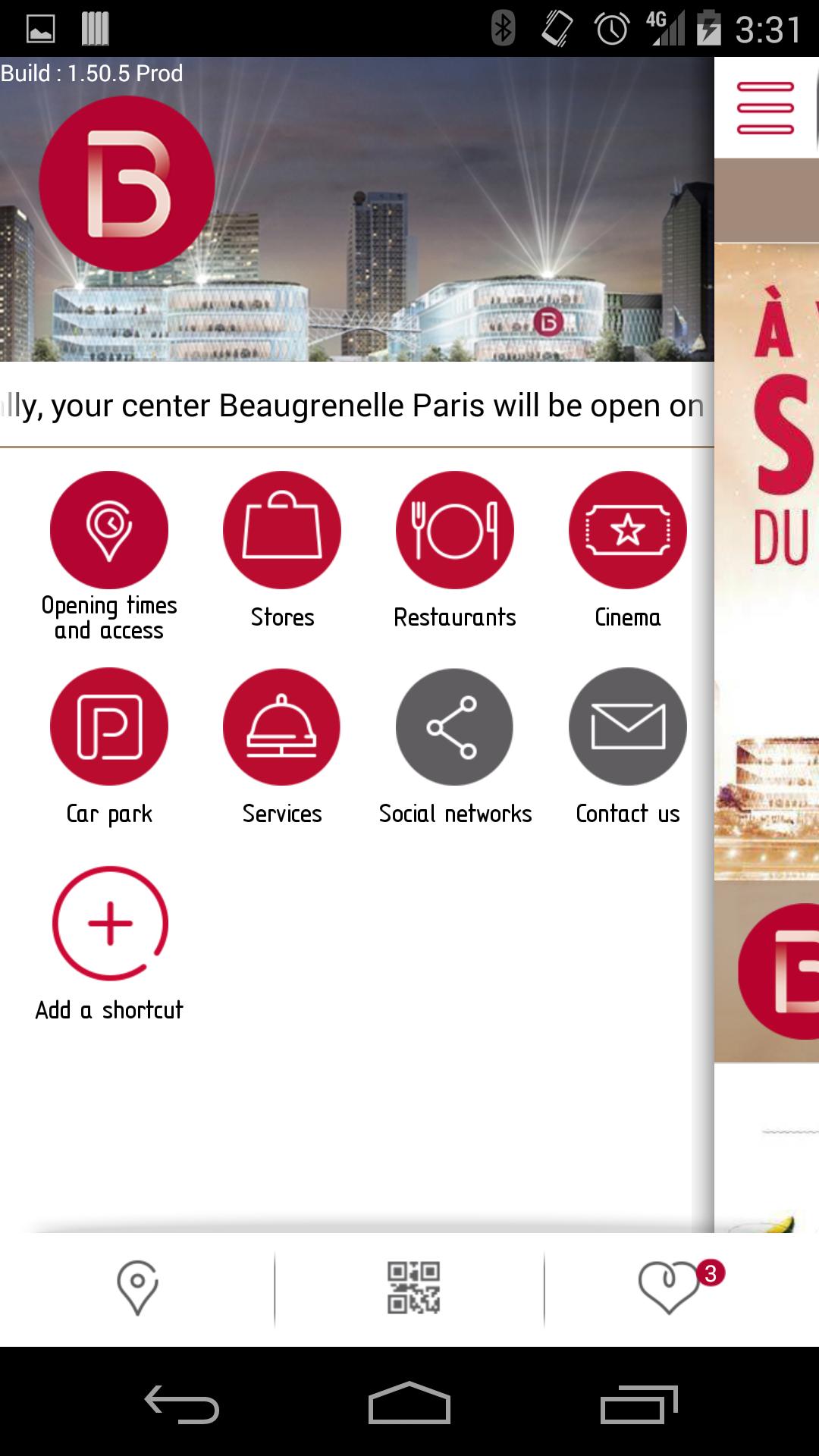The width and height of the screenshot is (819, 1456).
Task: Open the location pin tab
Action: (x=137, y=1288)
